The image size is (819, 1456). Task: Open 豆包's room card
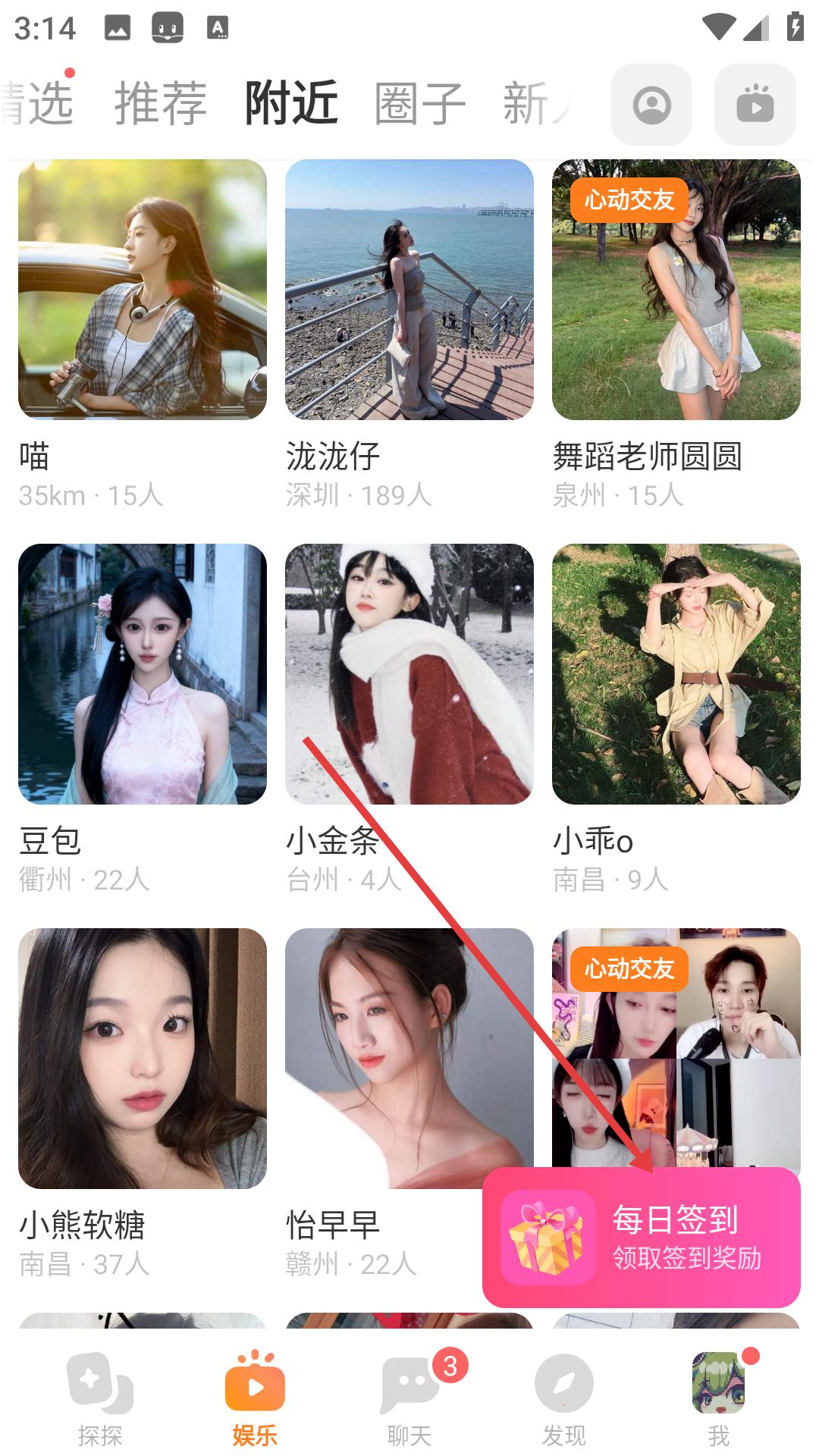click(143, 674)
